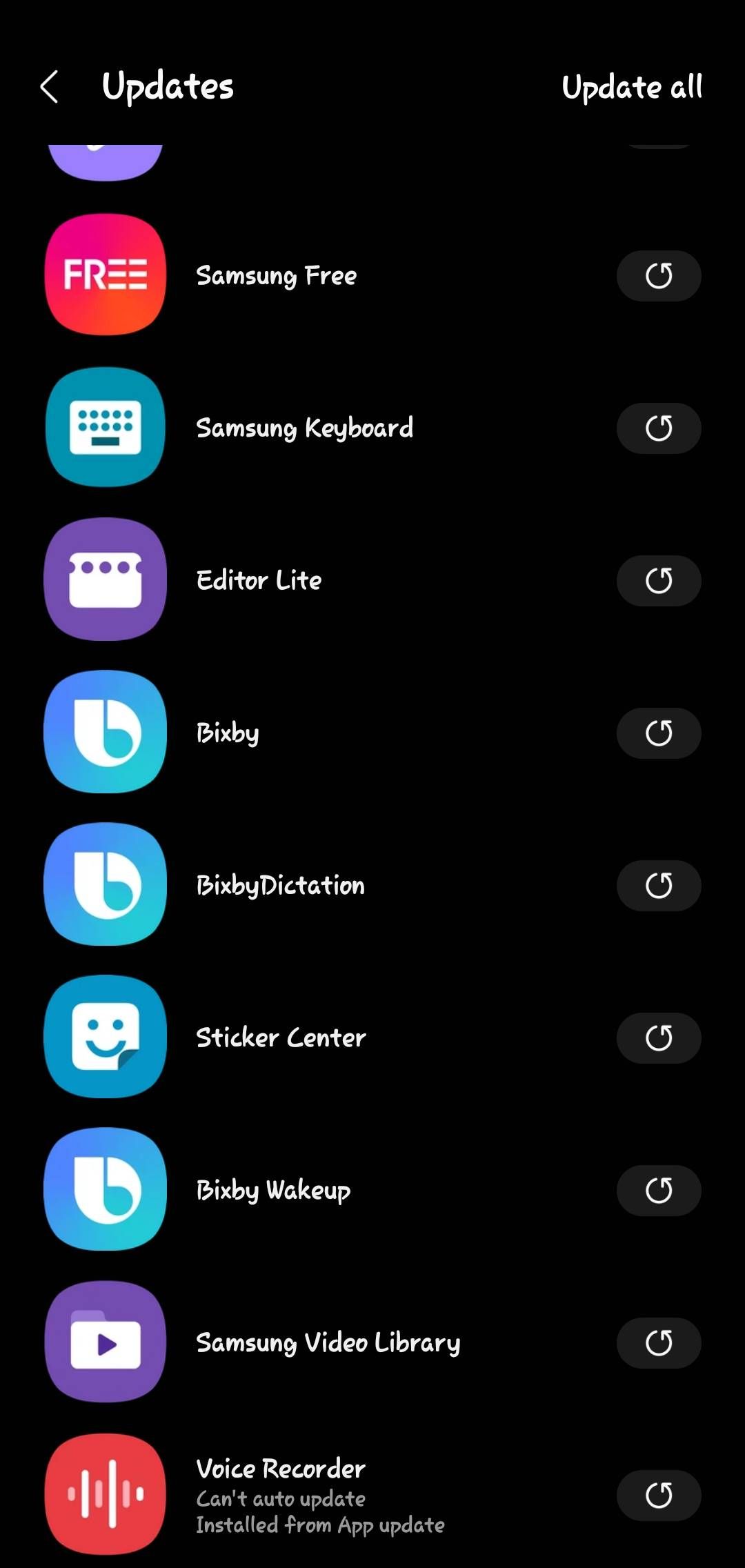Start updating Samsung Free
The height and width of the screenshot is (1568, 745).
tap(658, 275)
